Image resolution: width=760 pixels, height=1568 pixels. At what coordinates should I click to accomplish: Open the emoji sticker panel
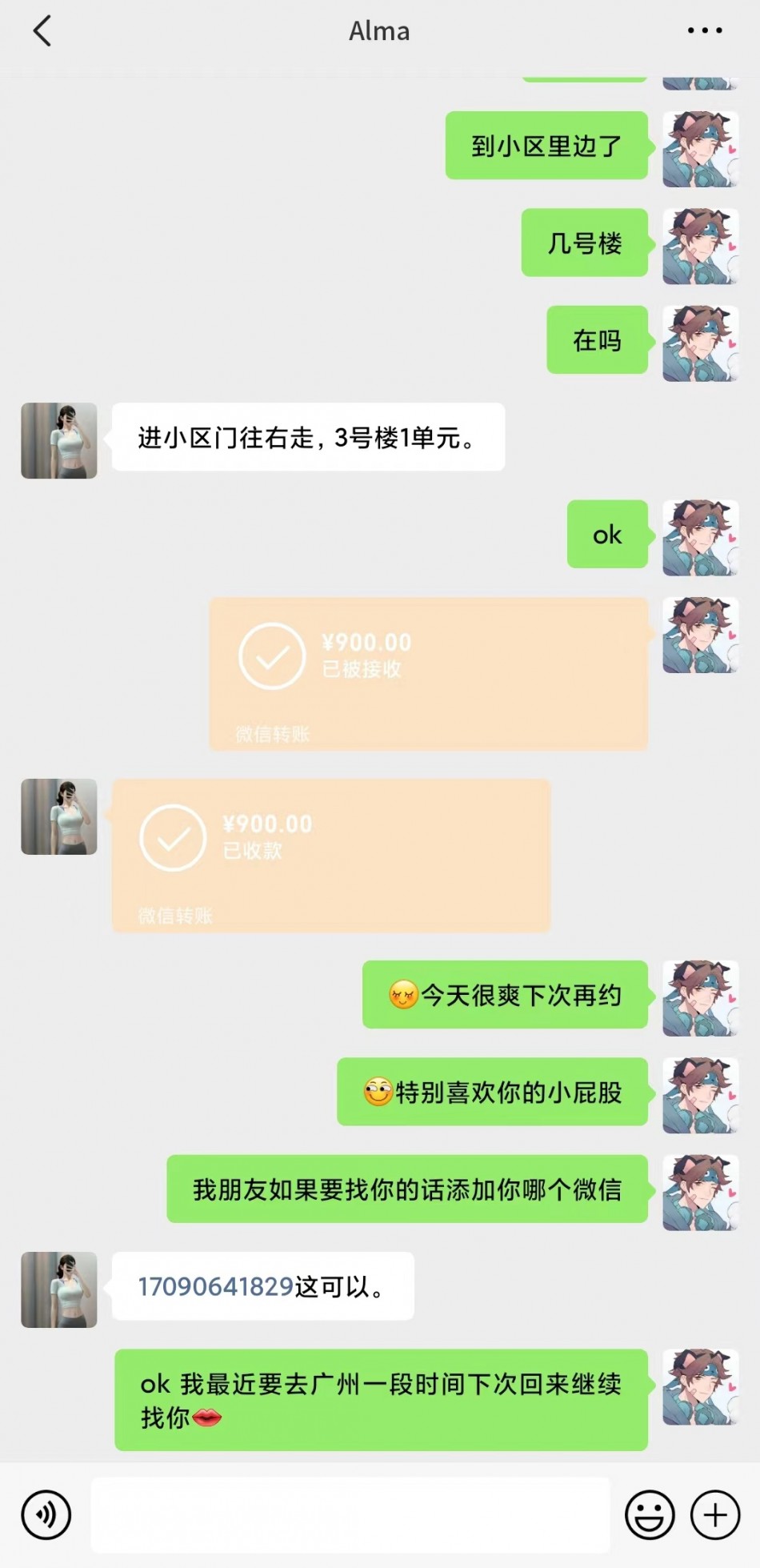(x=649, y=1514)
